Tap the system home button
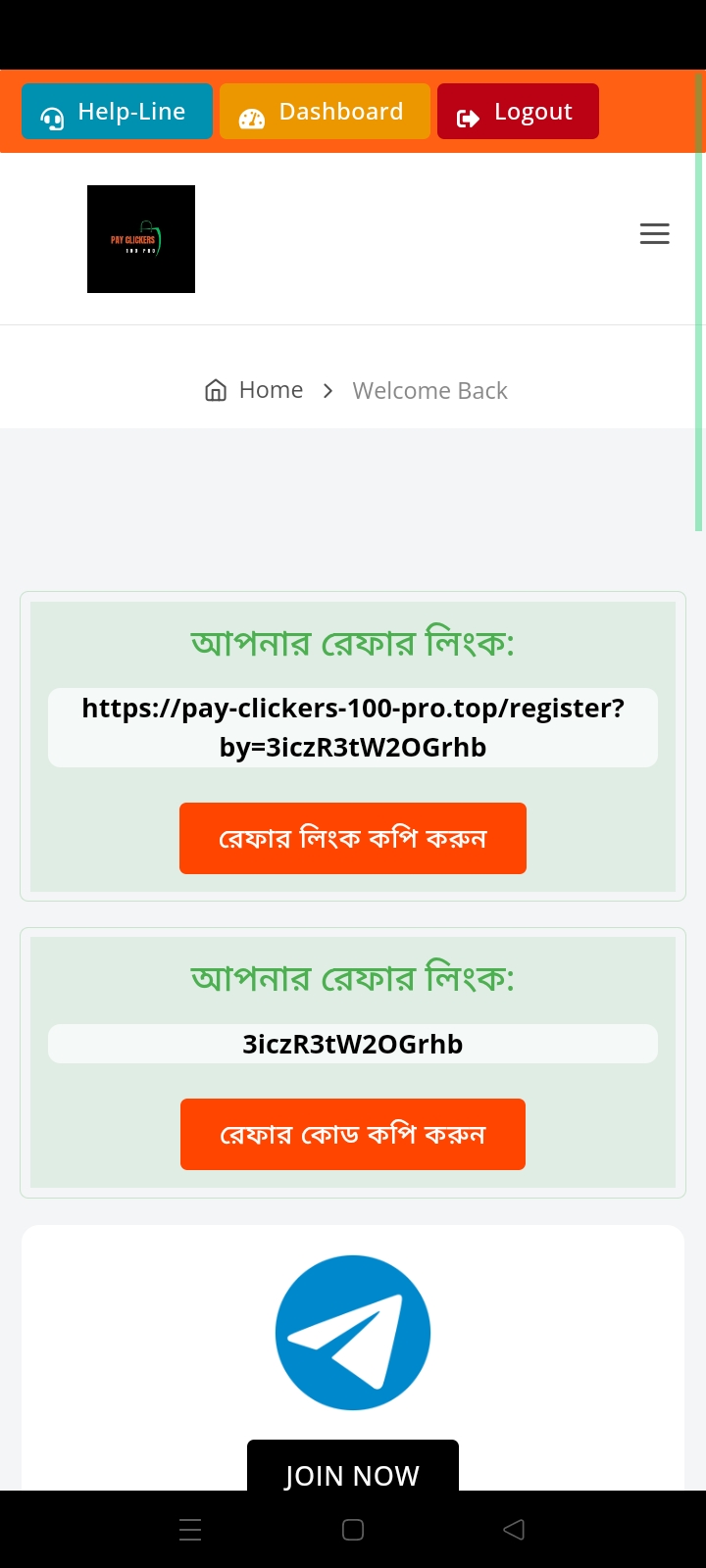Screen dimensions: 706x1568 [353, 1530]
